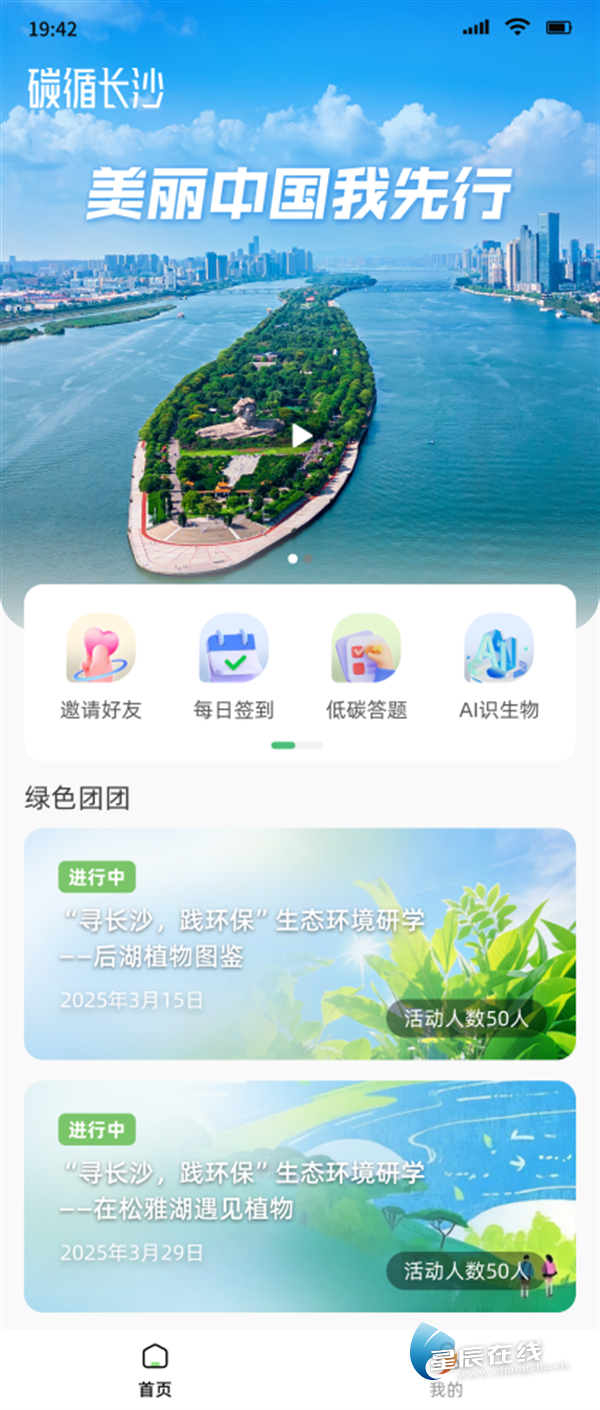Open the 后湖植物图鉴 activity card
Image resolution: width=600 pixels, height=1410 pixels.
tap(300, 943)
